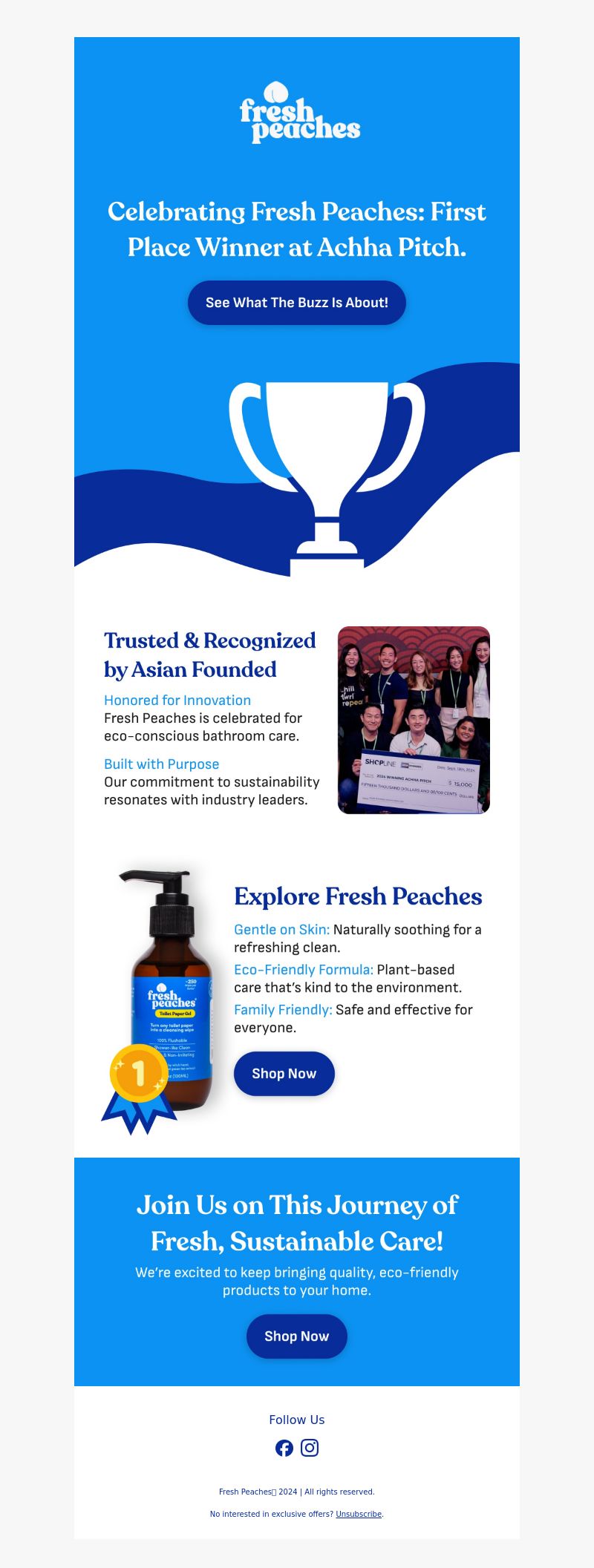Tap the Unsubscribe link
Image resolution: width=594 pixels, height=1568 pixels.
tap(359, 1514)
